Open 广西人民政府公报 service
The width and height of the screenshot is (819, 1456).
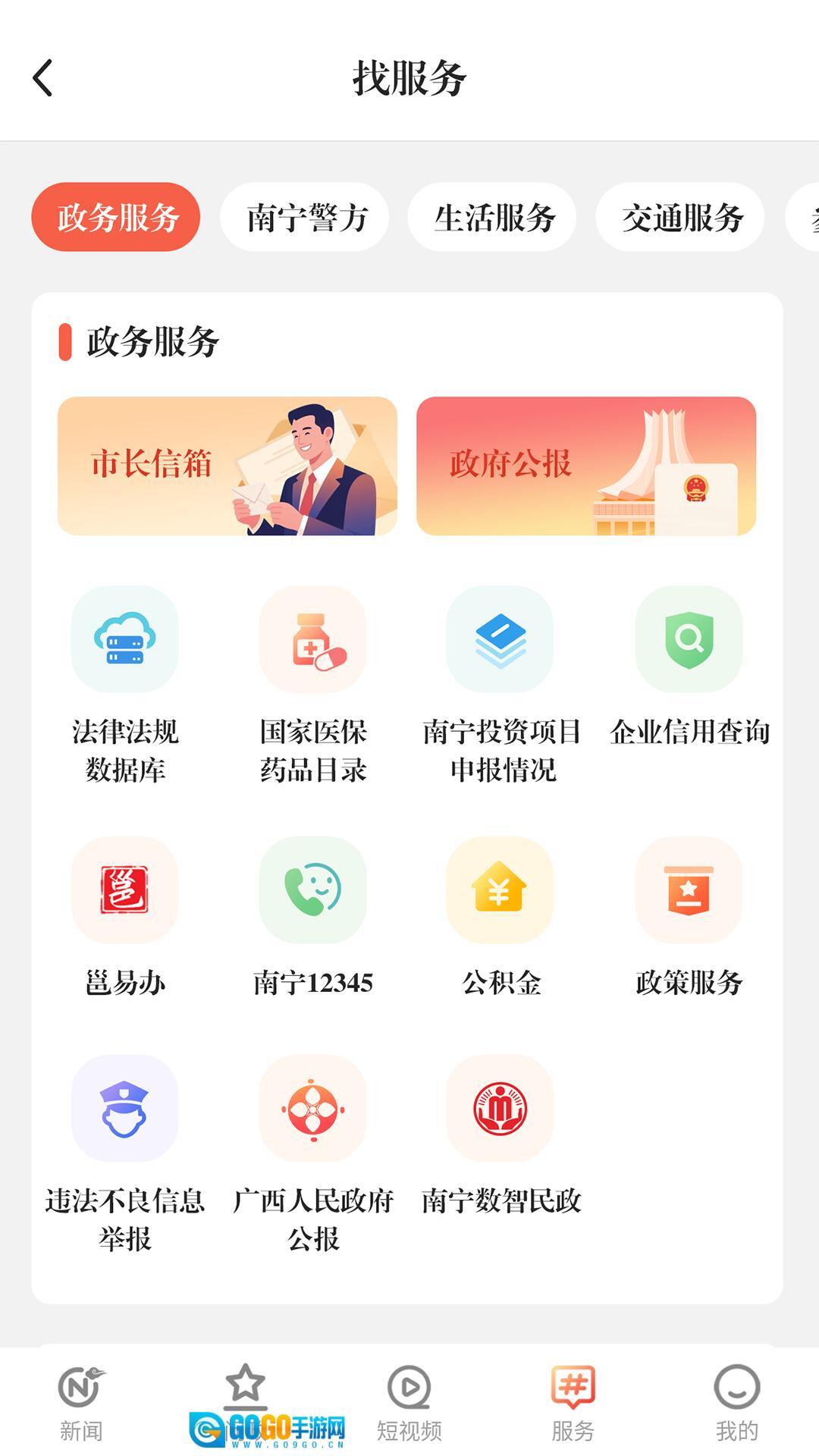click(313, 1109)
